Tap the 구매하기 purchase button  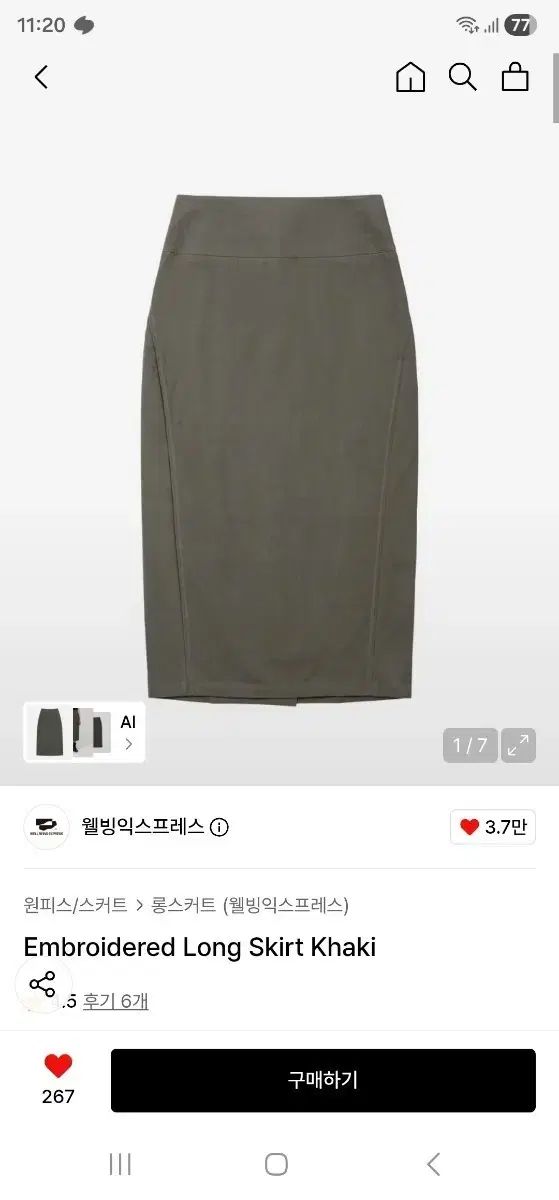(323, 1080)
